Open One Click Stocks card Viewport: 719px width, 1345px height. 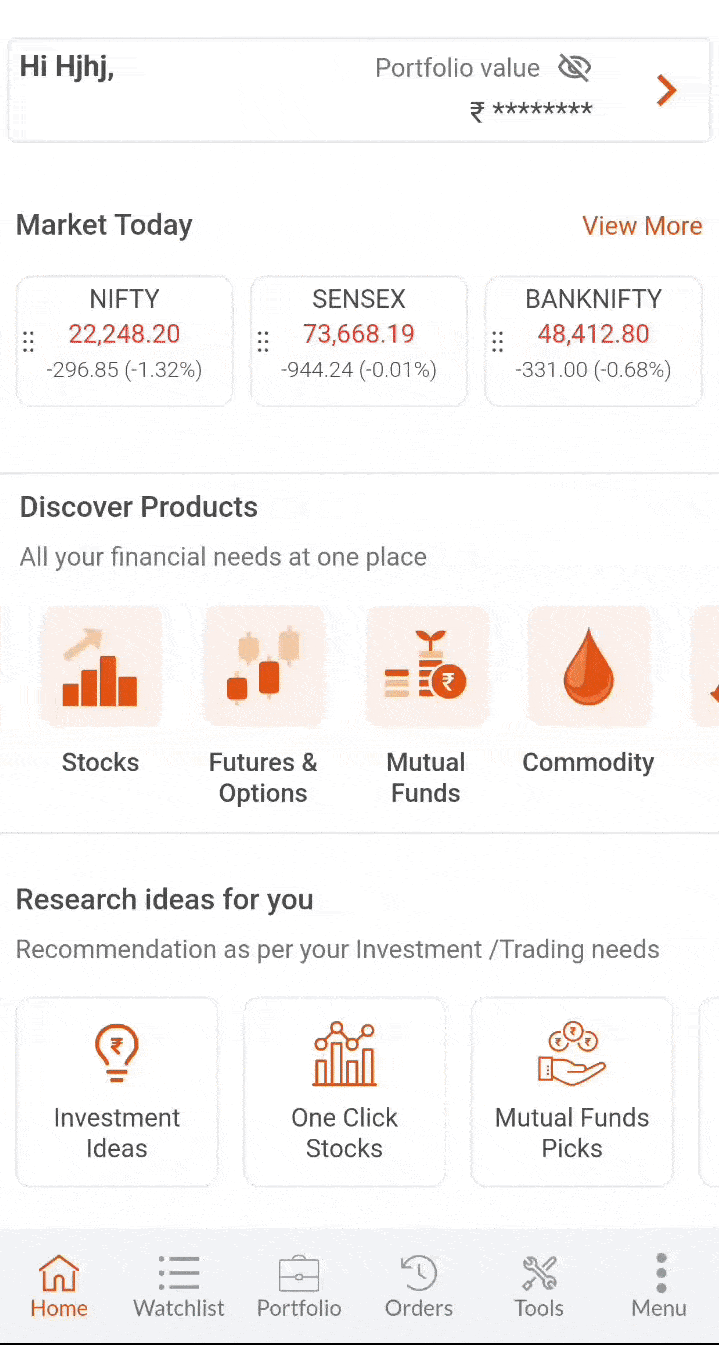tap(344, 1091)
